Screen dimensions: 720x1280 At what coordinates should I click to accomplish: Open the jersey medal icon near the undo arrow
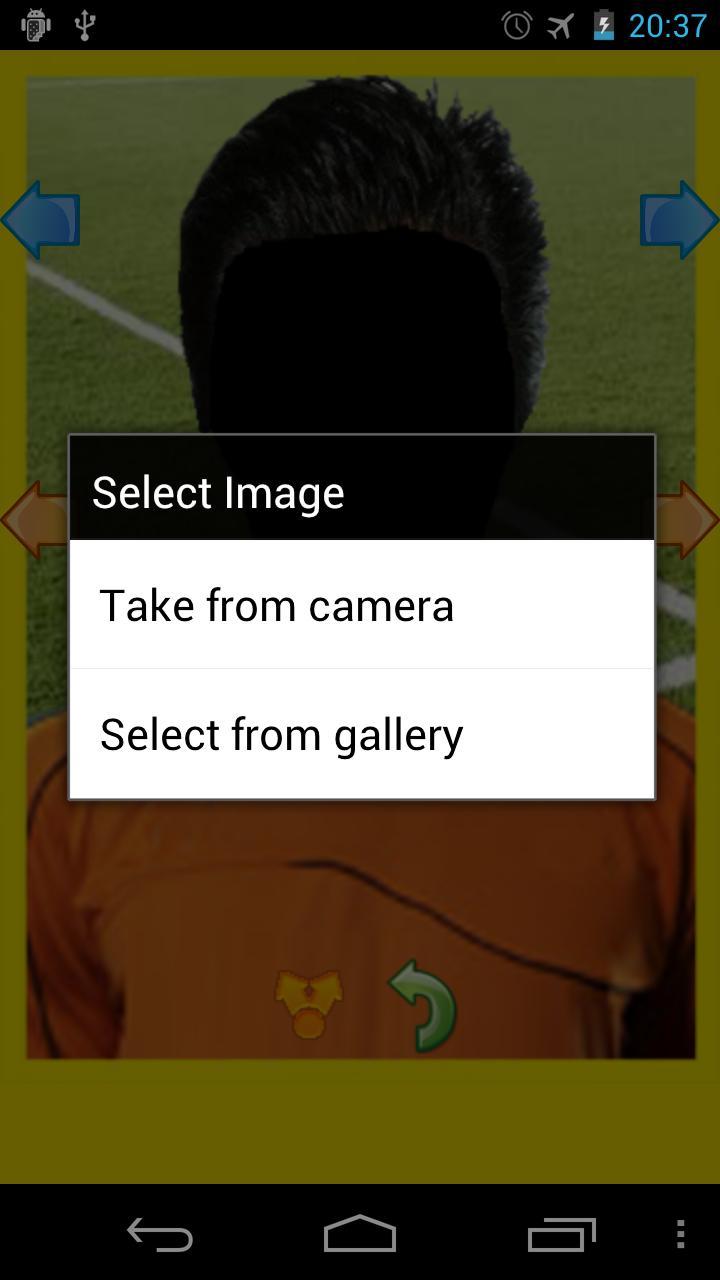[x=307, y=998]
